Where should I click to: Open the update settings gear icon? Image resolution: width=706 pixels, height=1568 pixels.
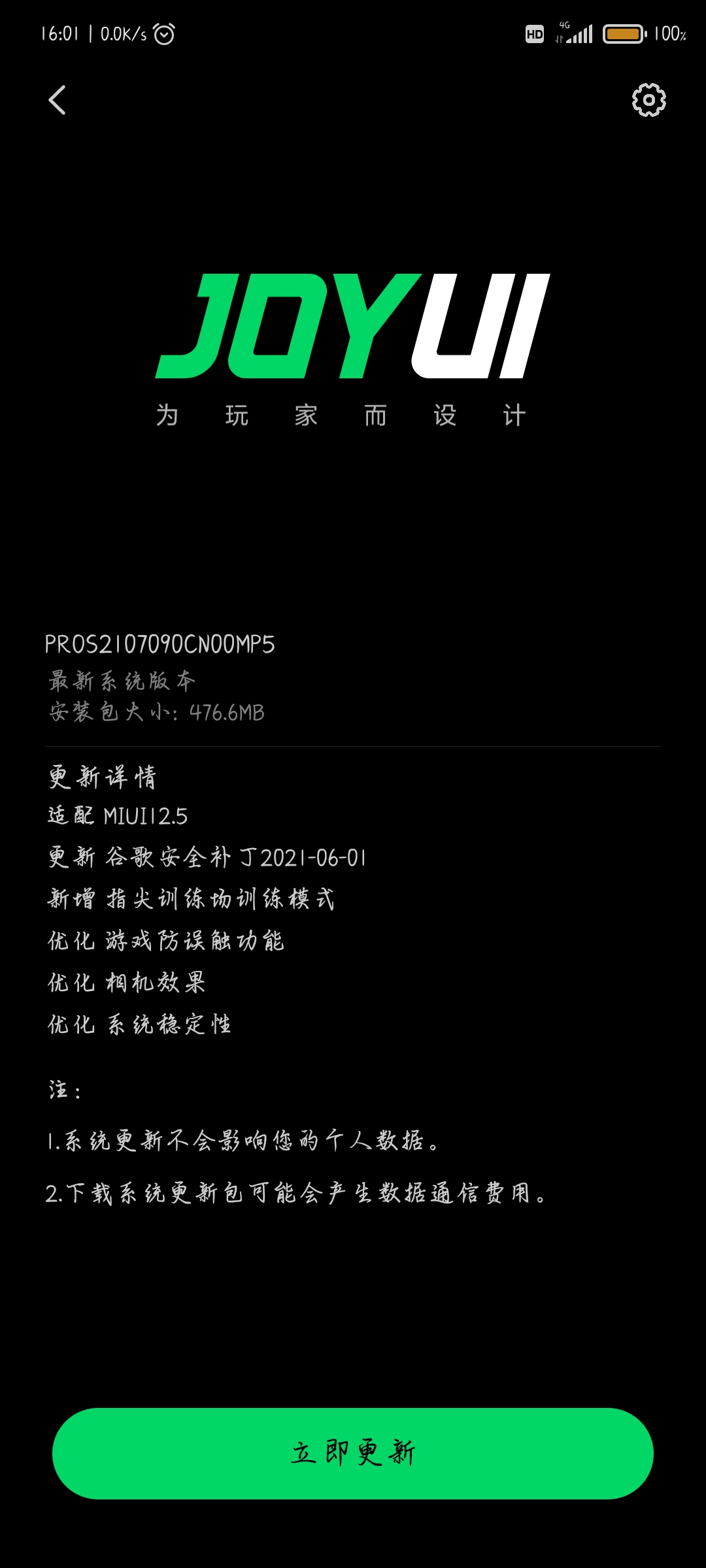pyautogui.click(x=648, y=100)
